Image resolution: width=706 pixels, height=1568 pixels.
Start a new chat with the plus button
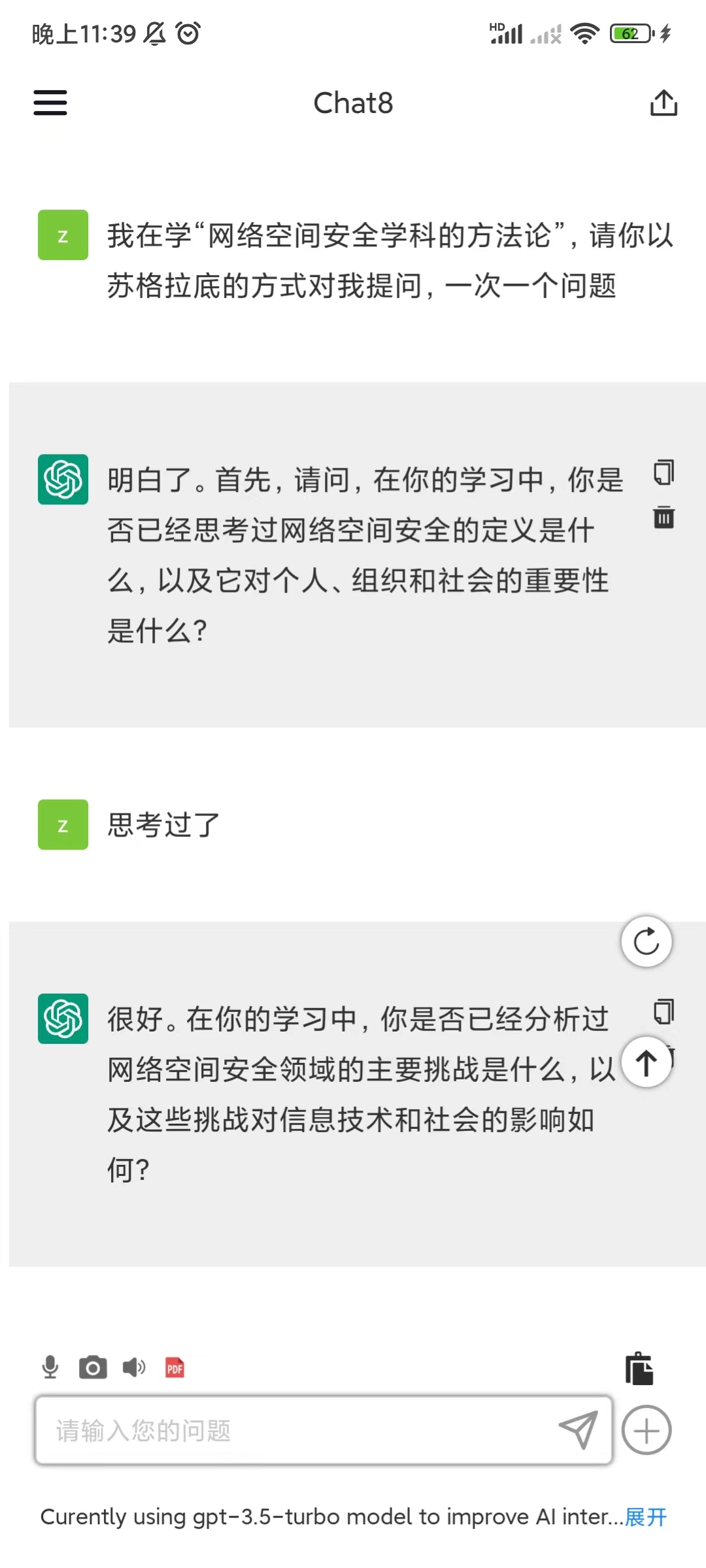coord(647,1430)
